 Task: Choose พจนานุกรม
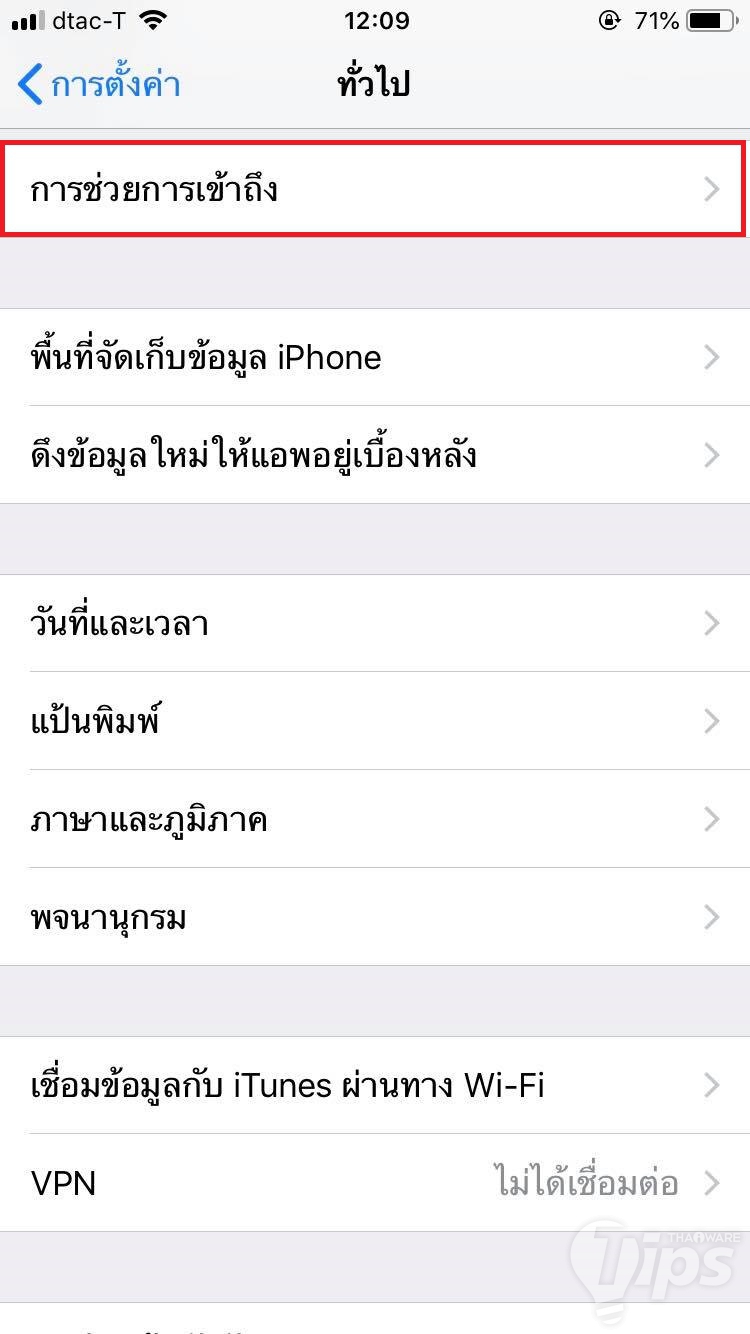tap(374, 917)
